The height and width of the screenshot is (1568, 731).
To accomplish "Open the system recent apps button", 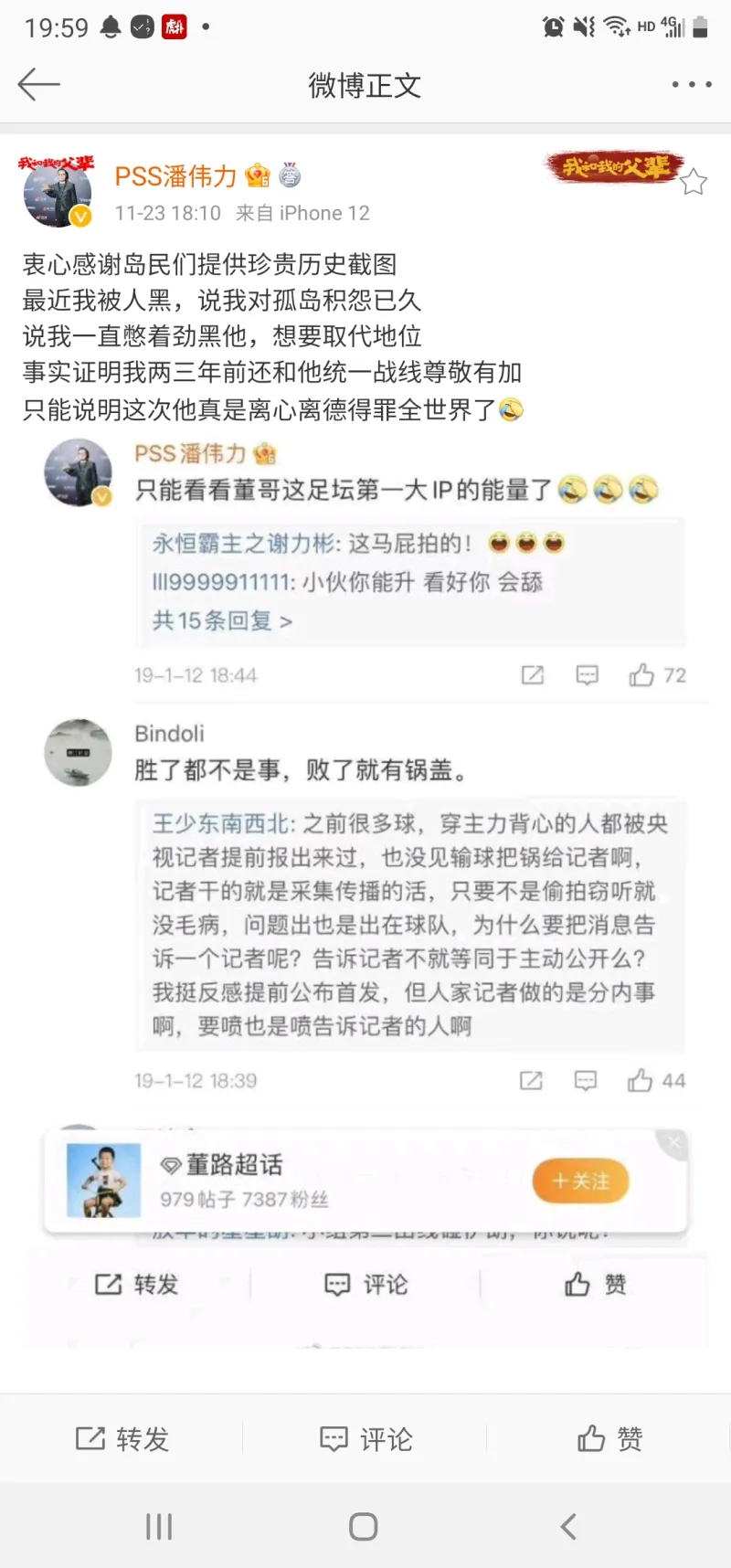I will click(x=159, y=1526).
